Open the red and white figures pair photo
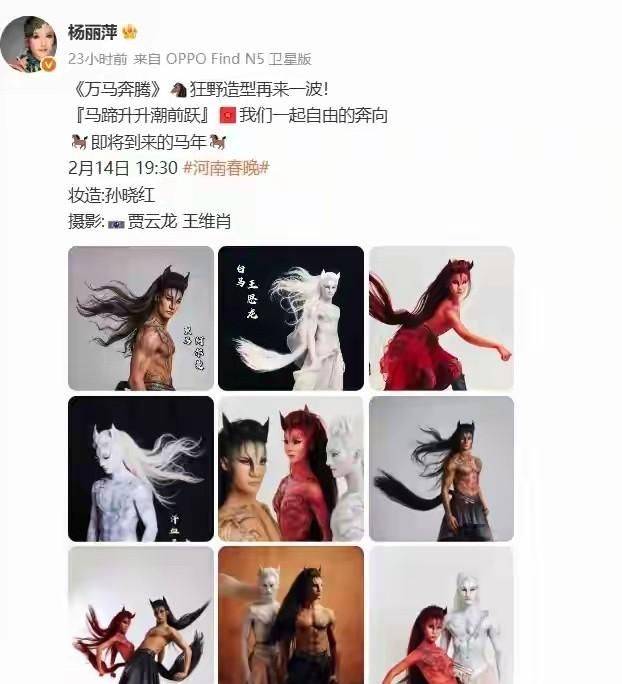 click(x=441, y=614)
